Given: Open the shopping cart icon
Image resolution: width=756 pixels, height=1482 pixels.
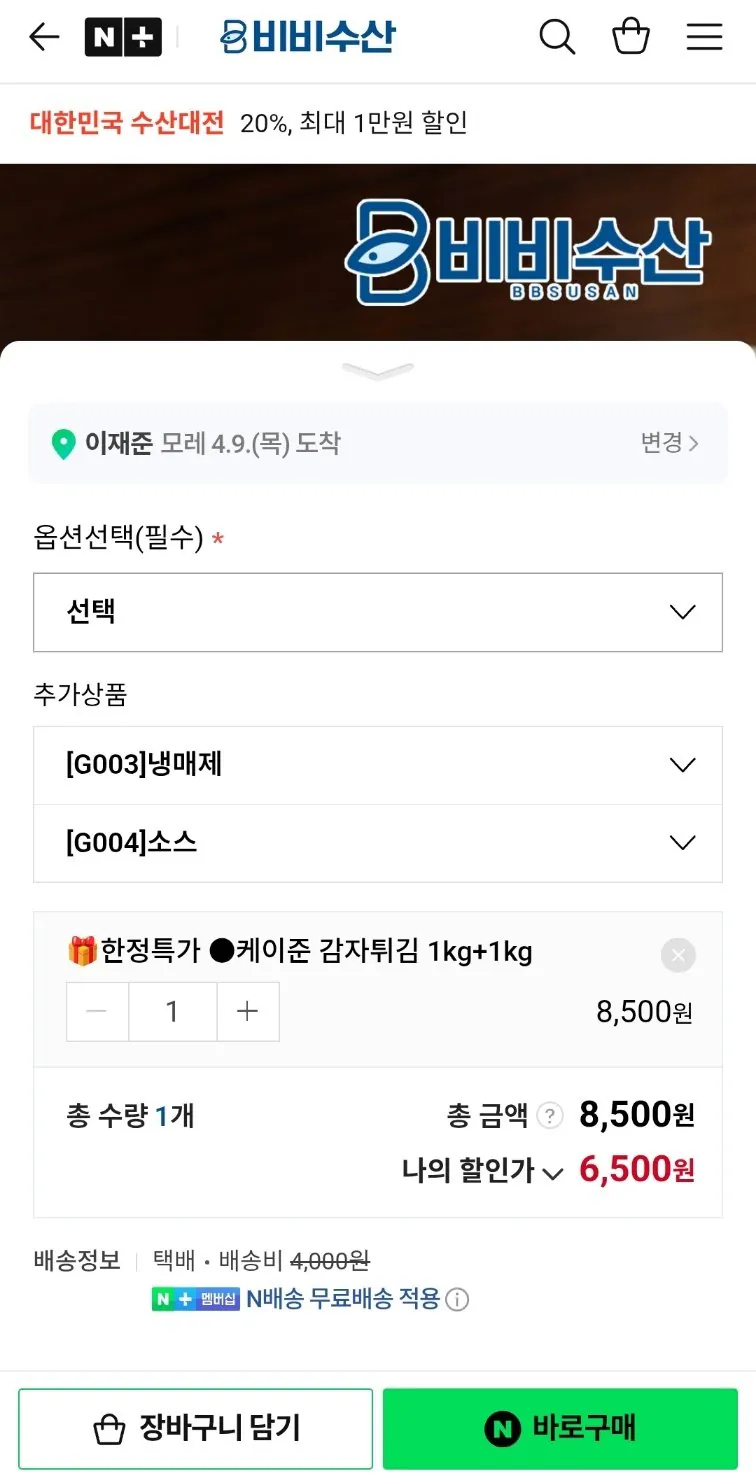Looking at the screenshot, I should [x=630, y=36].
